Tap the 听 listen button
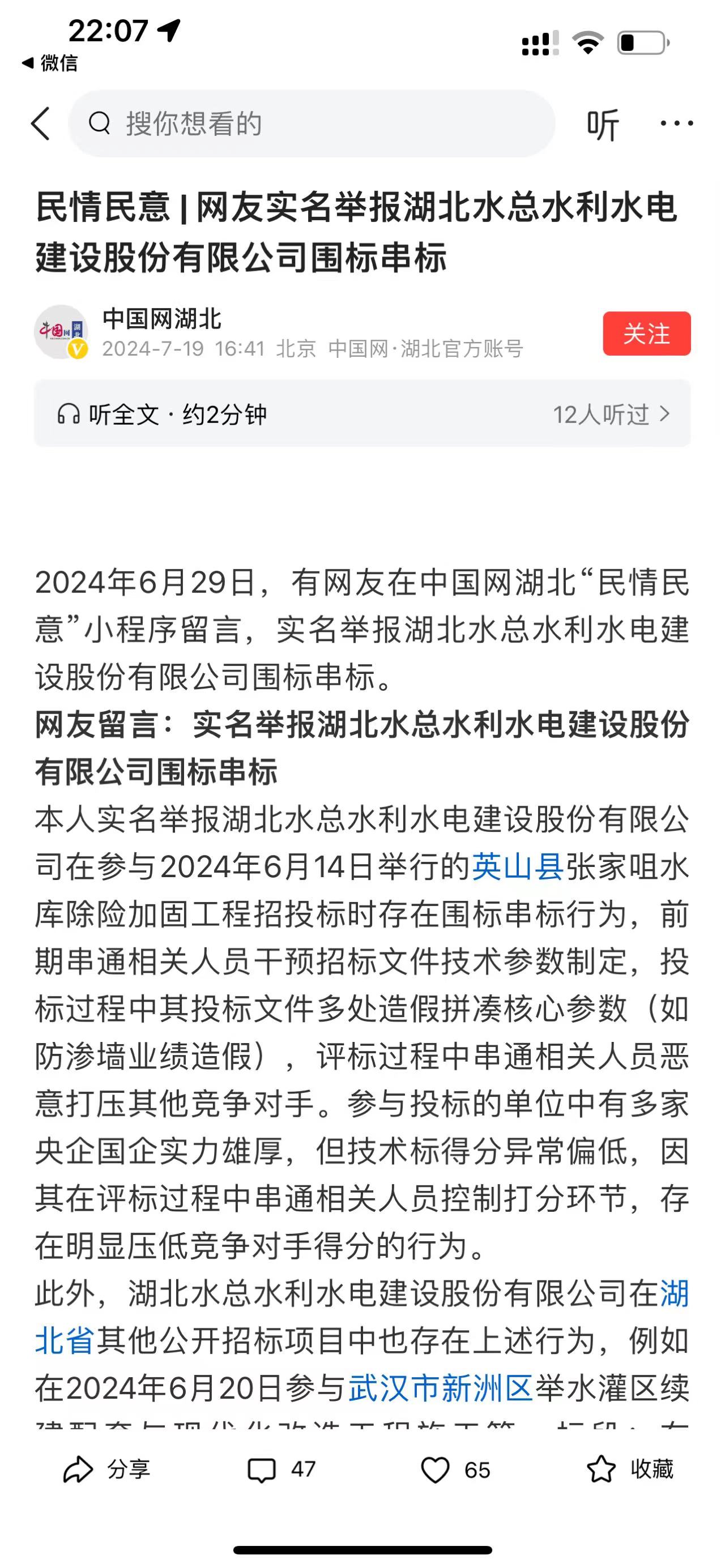Image resolution: width=725 pixels, height=1568 pixels. [602, 124]
